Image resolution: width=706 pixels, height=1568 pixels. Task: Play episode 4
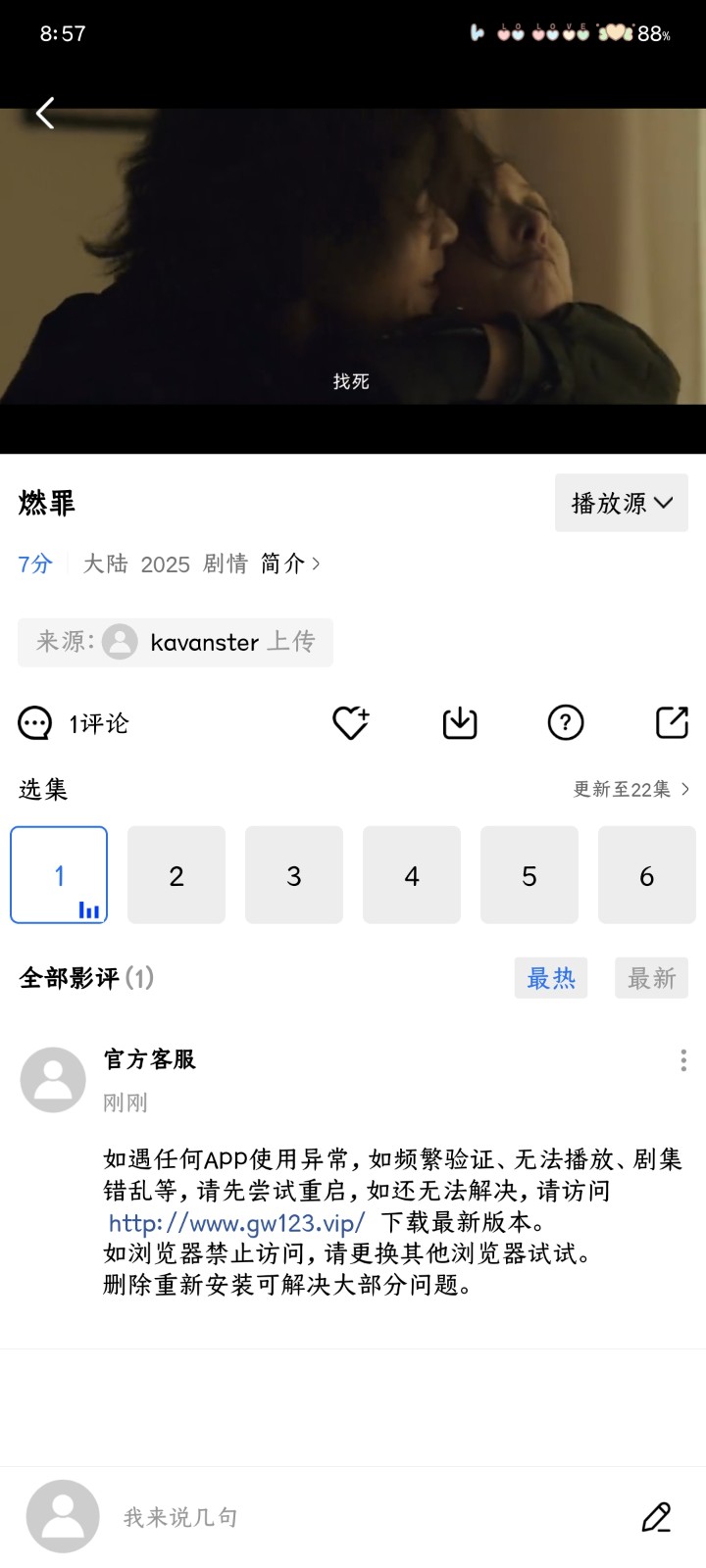point(412,875)
